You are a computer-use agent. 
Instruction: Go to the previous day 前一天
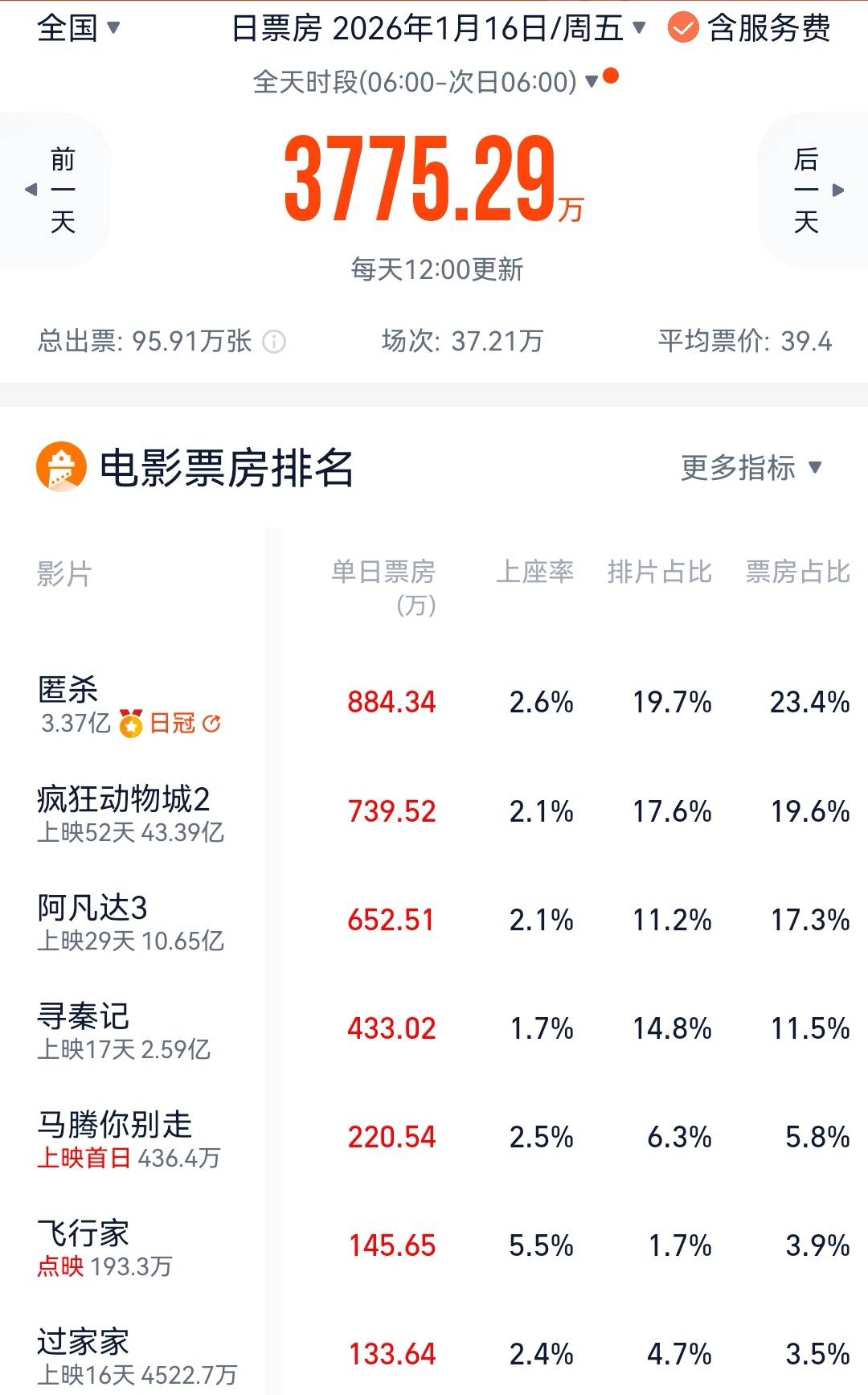coord(55,190)
